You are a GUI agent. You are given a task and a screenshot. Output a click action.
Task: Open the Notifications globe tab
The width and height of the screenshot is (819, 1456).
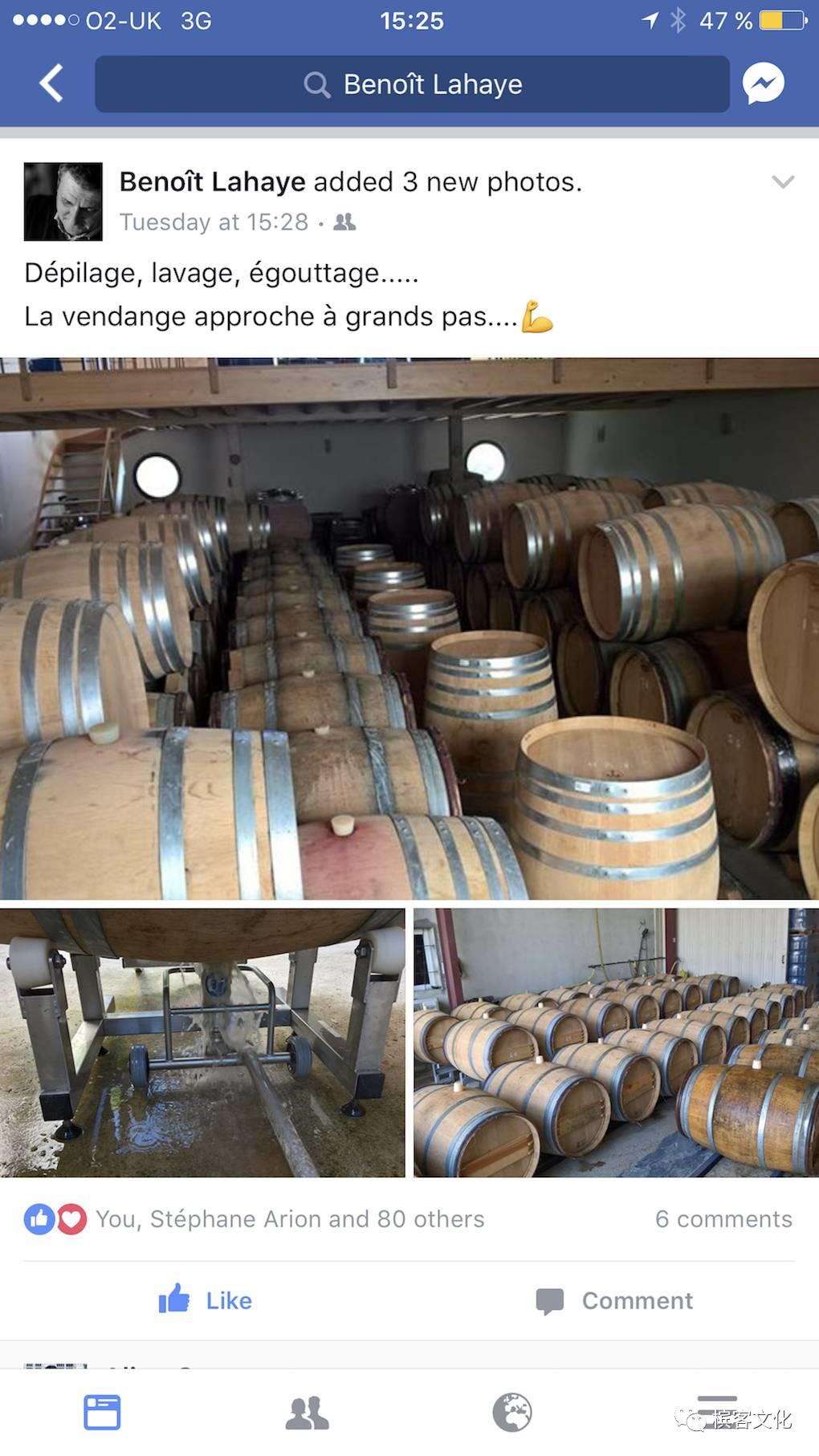tap(512, 1413)
